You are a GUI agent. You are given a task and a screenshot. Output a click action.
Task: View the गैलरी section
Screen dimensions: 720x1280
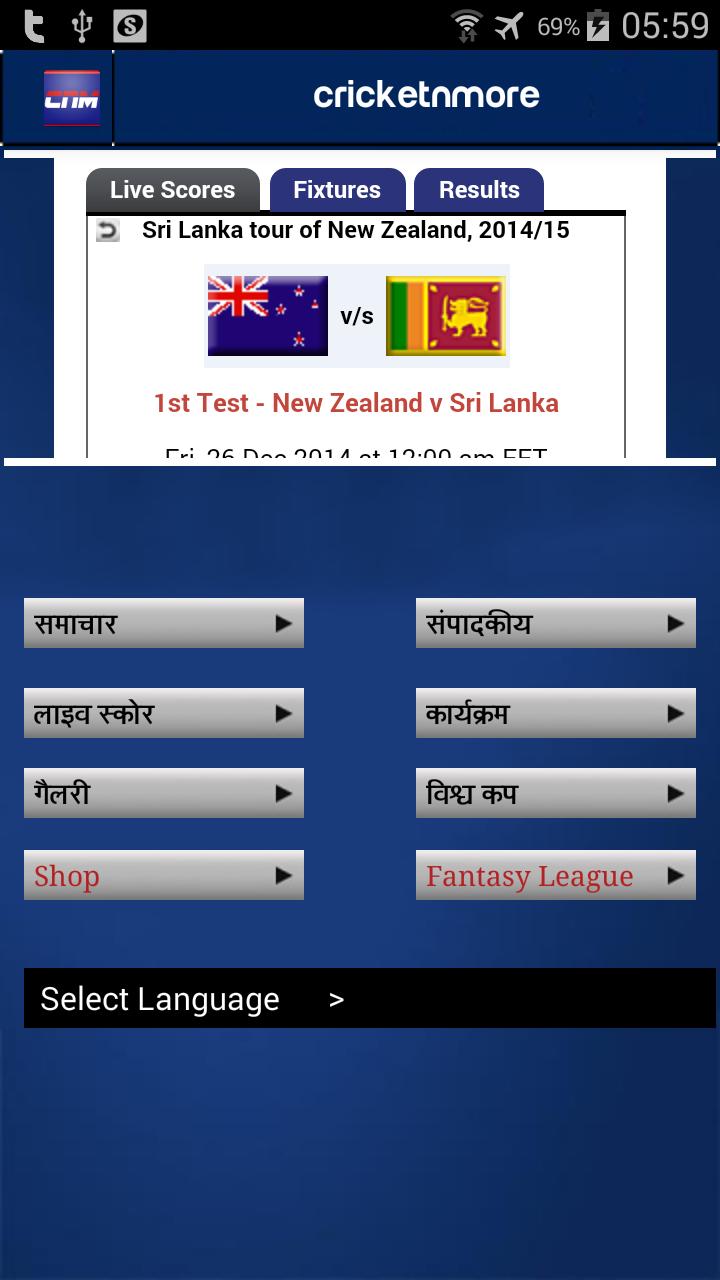(164, 794)
